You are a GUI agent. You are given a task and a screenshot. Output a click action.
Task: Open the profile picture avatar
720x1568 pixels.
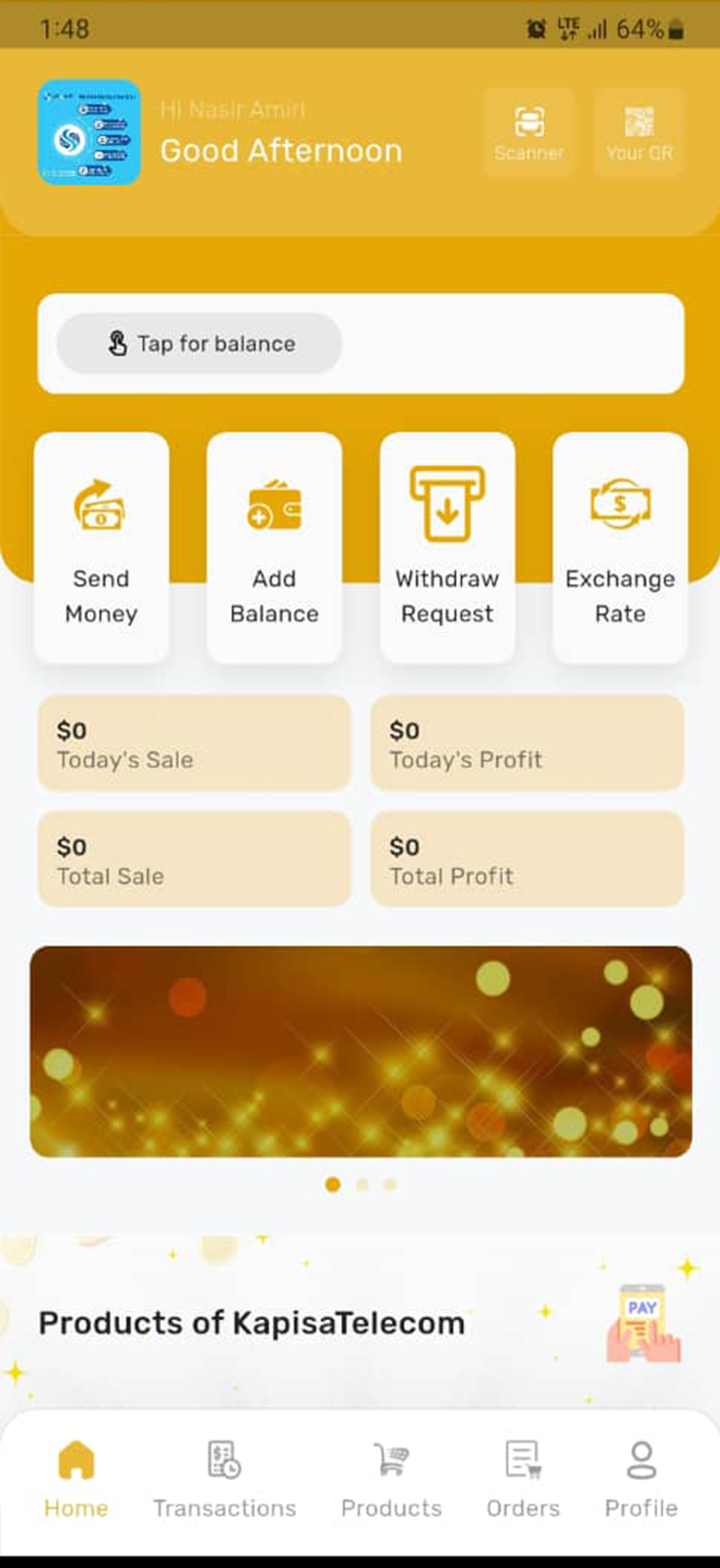[x=89, y=132]
